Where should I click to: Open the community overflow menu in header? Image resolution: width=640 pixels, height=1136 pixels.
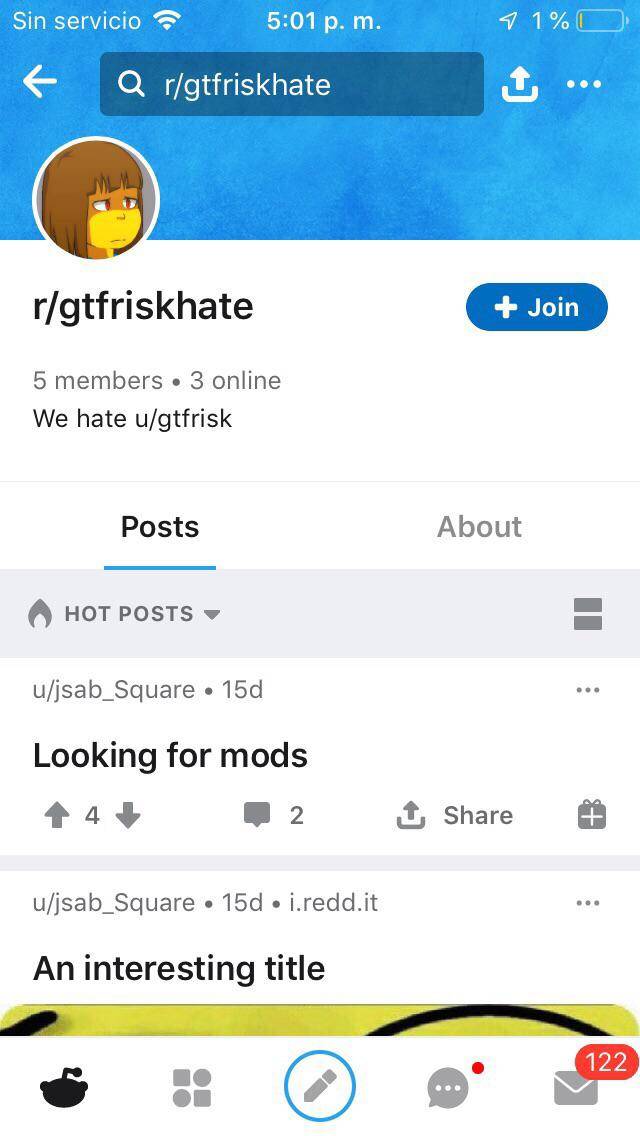(x=583, y=85)
